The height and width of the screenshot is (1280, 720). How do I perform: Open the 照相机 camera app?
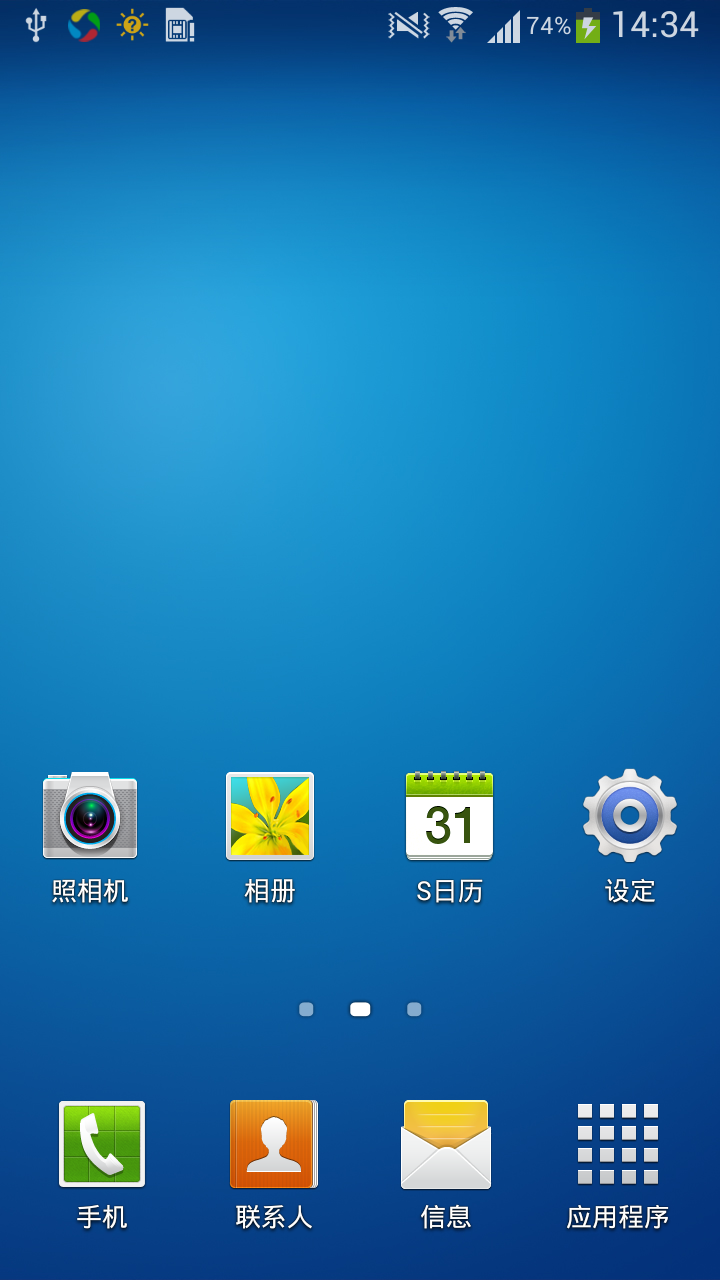coord(90,817)
